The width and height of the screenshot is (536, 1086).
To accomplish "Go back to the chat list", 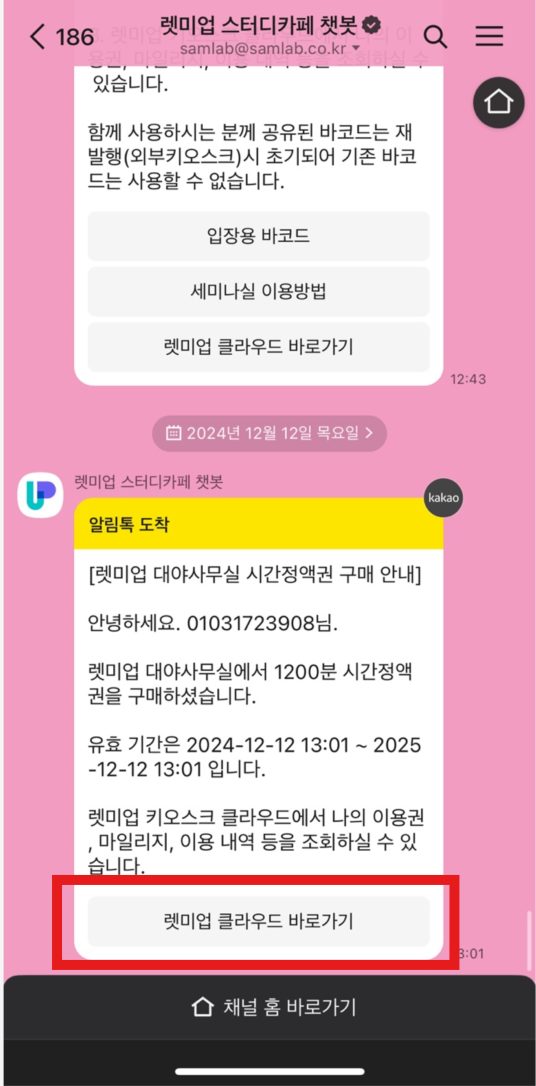I will click(x=38, y=37).
